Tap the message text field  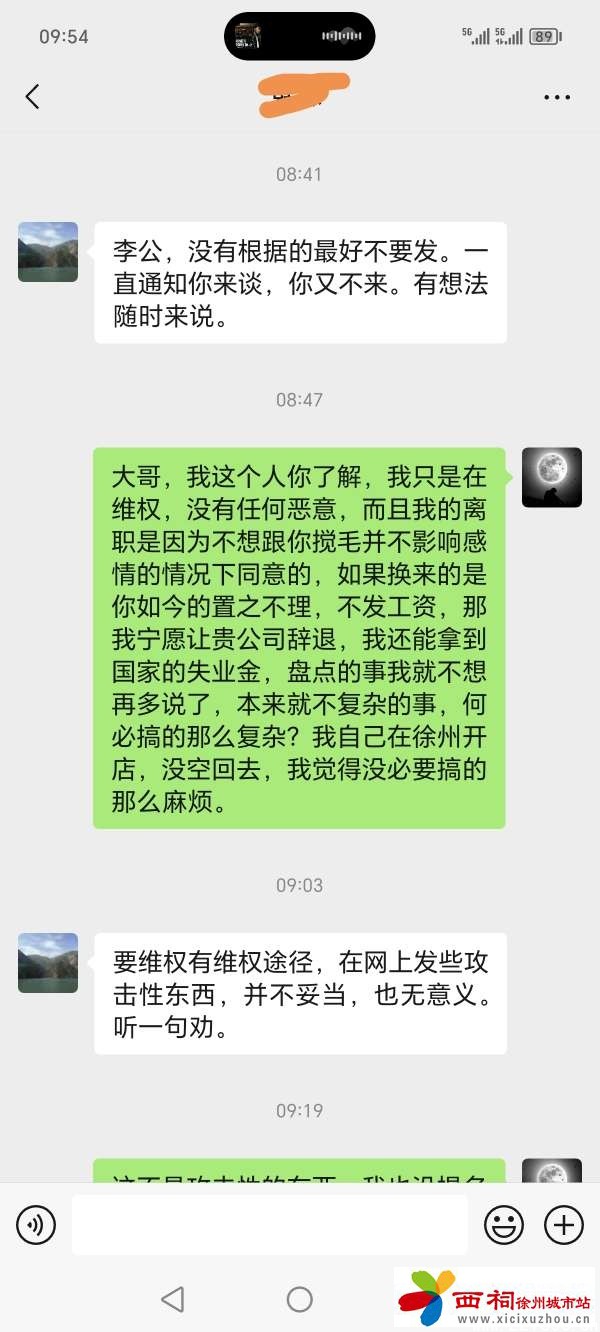tap(269, 1224)
